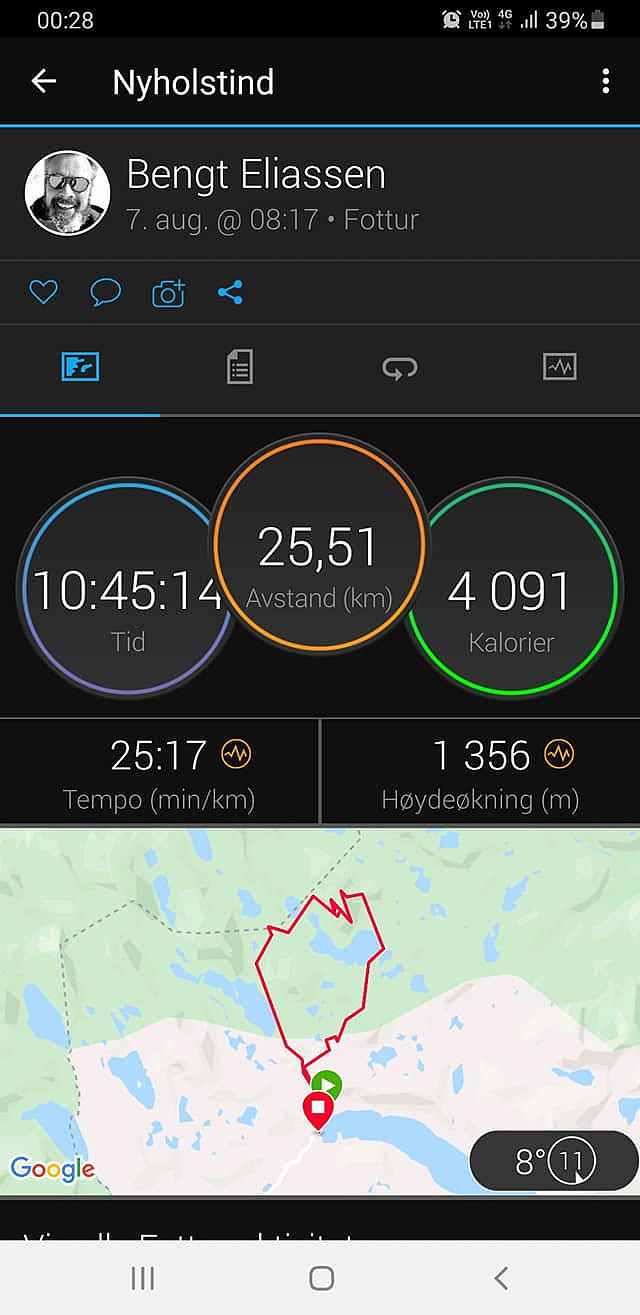640x1315 pixels.
Task: Open the route map in full view
Action: 320,1010
